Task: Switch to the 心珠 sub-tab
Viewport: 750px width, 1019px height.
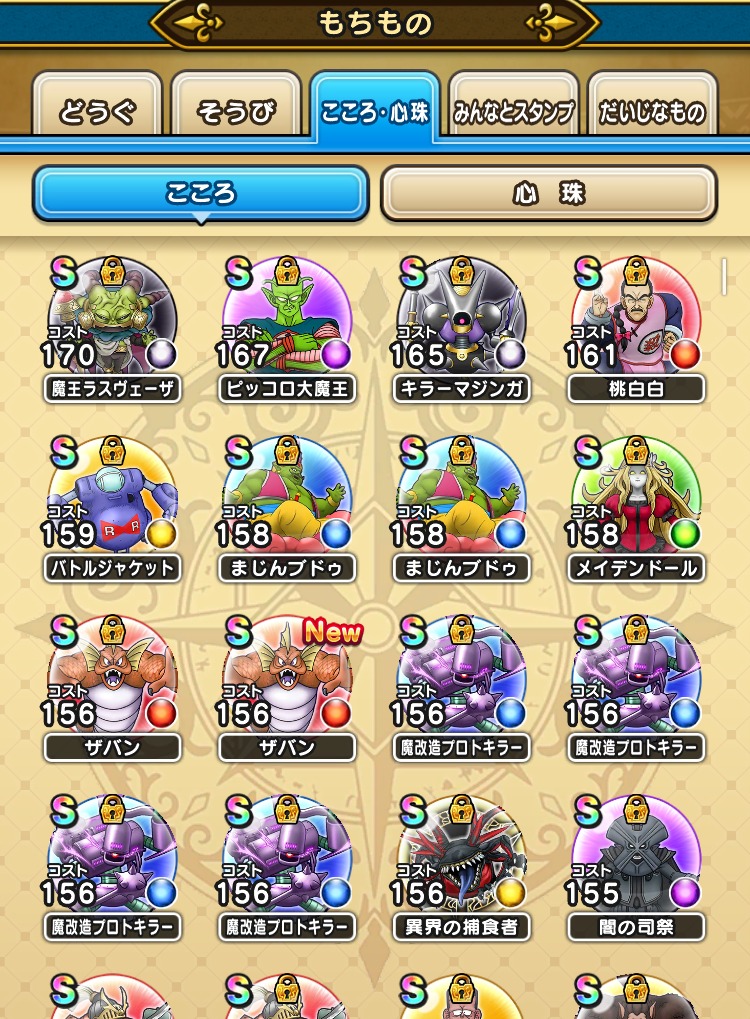Action: [x=548, y=193]
